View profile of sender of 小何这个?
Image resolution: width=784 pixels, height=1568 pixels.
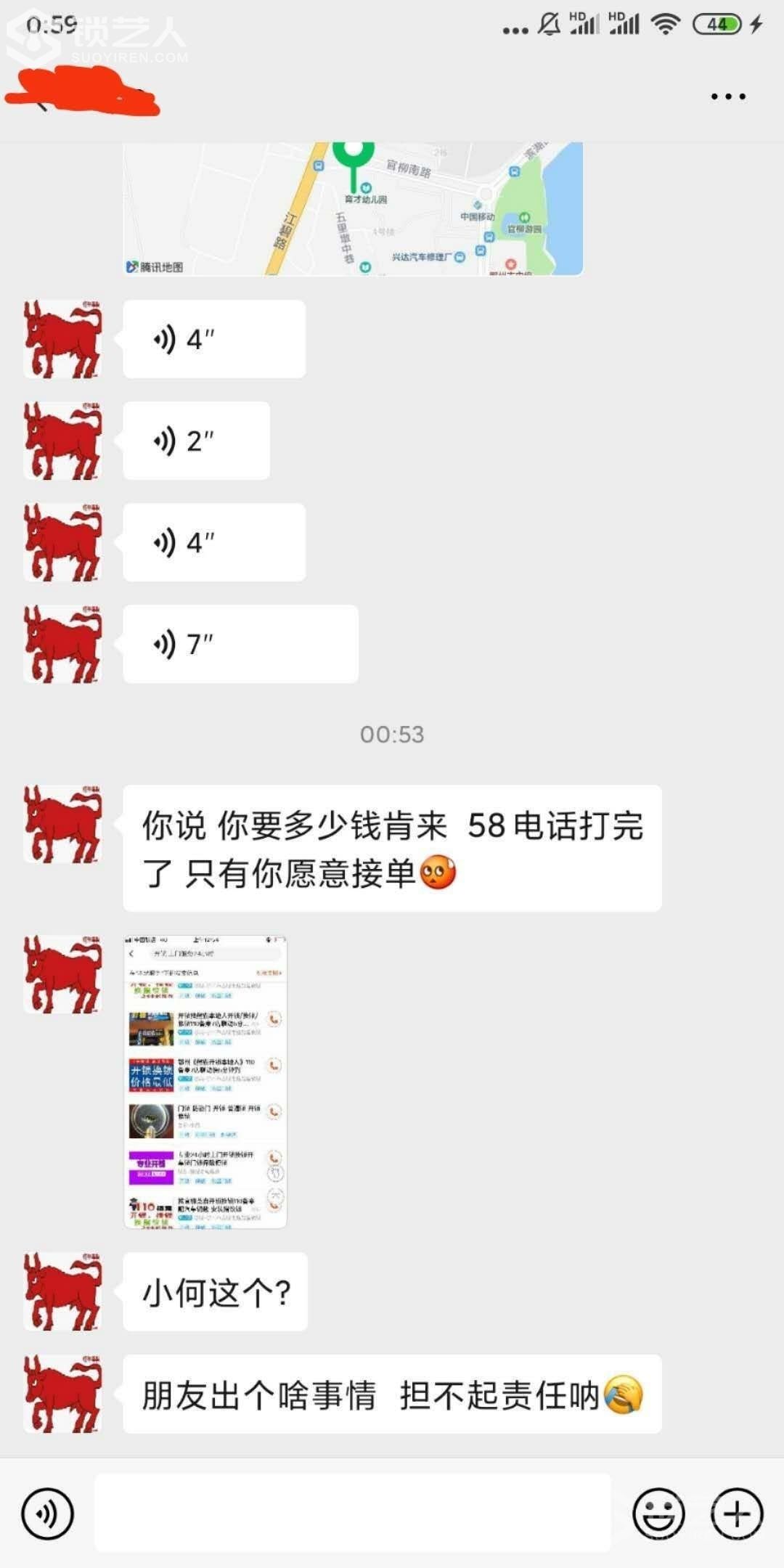[x=62, y=1291]
